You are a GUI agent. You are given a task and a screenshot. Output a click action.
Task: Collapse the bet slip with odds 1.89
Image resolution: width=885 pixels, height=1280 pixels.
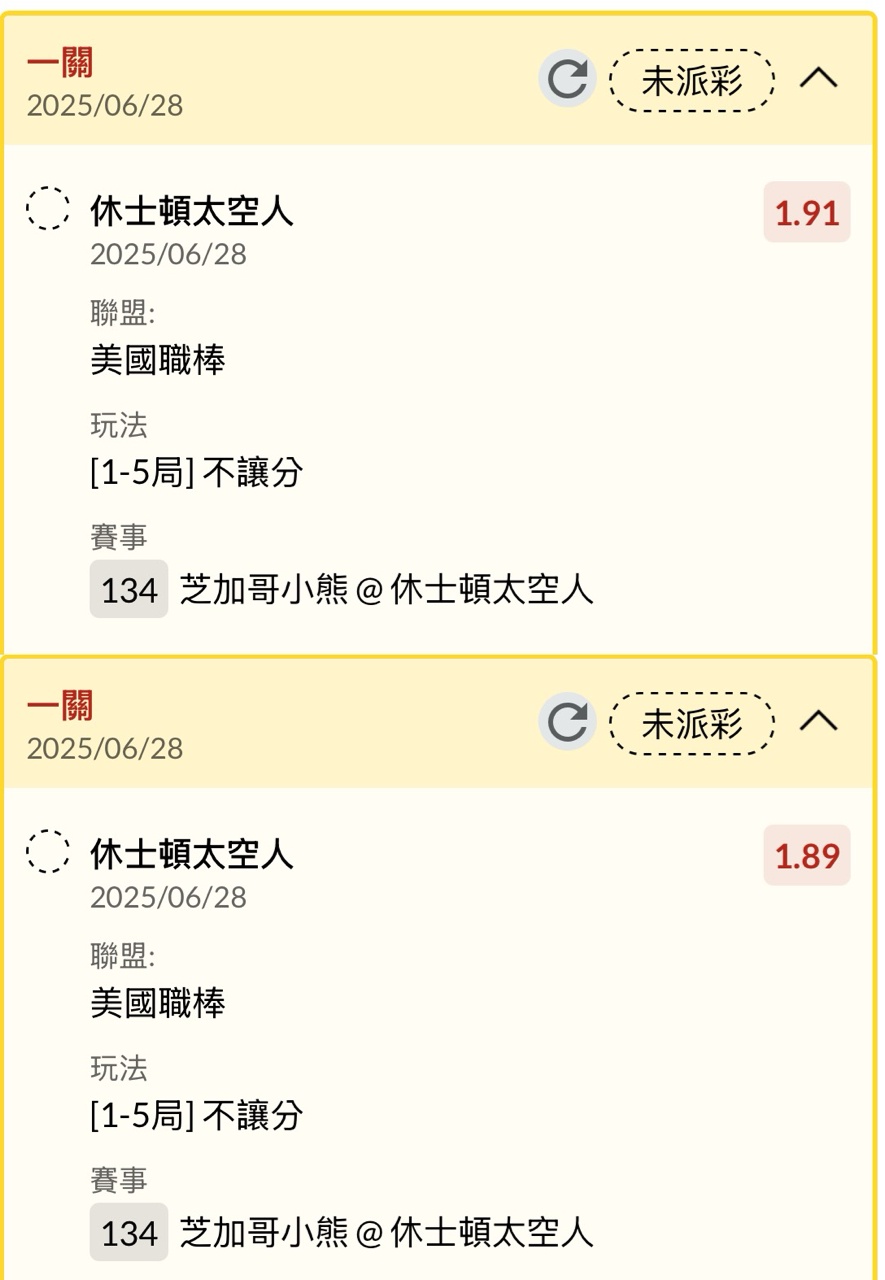(x=818, y=722)
